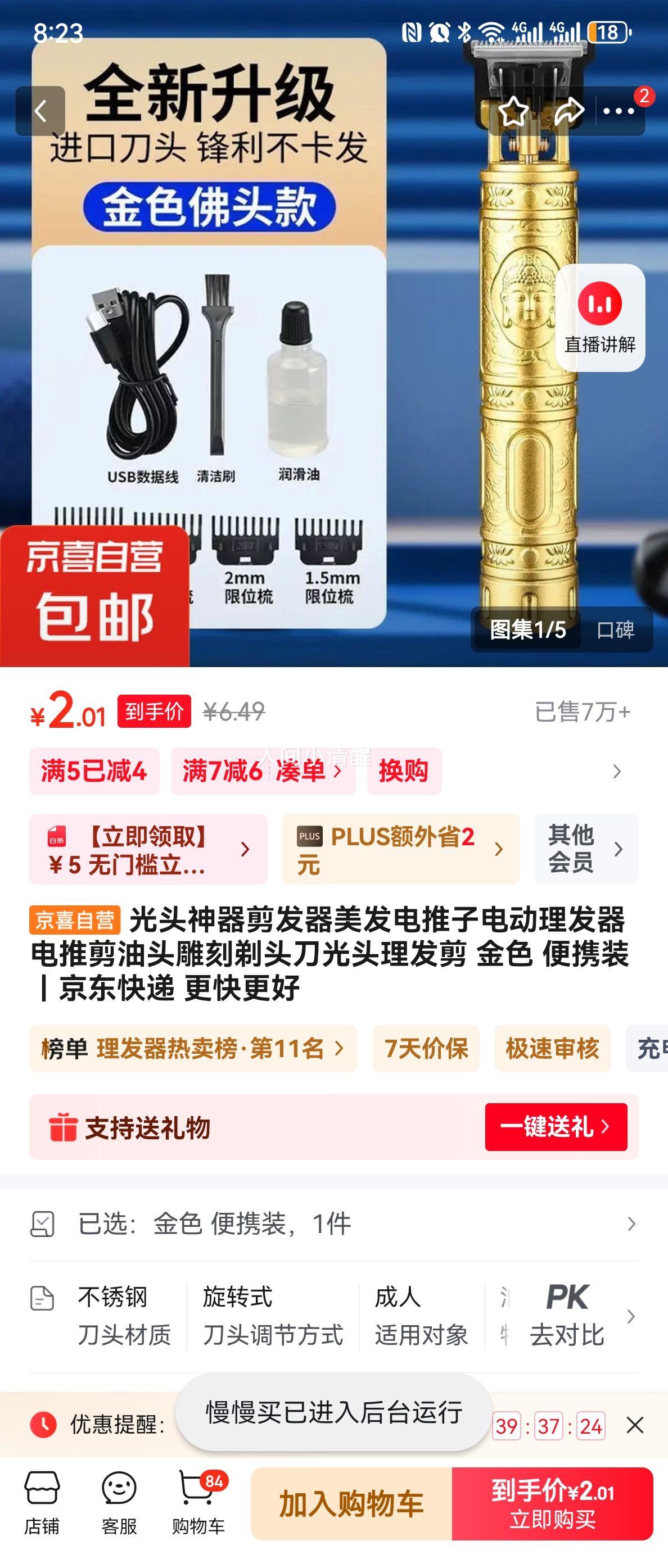The height and width of the screenshot is (1568, 668).
Task: Contact 客服 customer service
Action: [x=119, y=1503]
